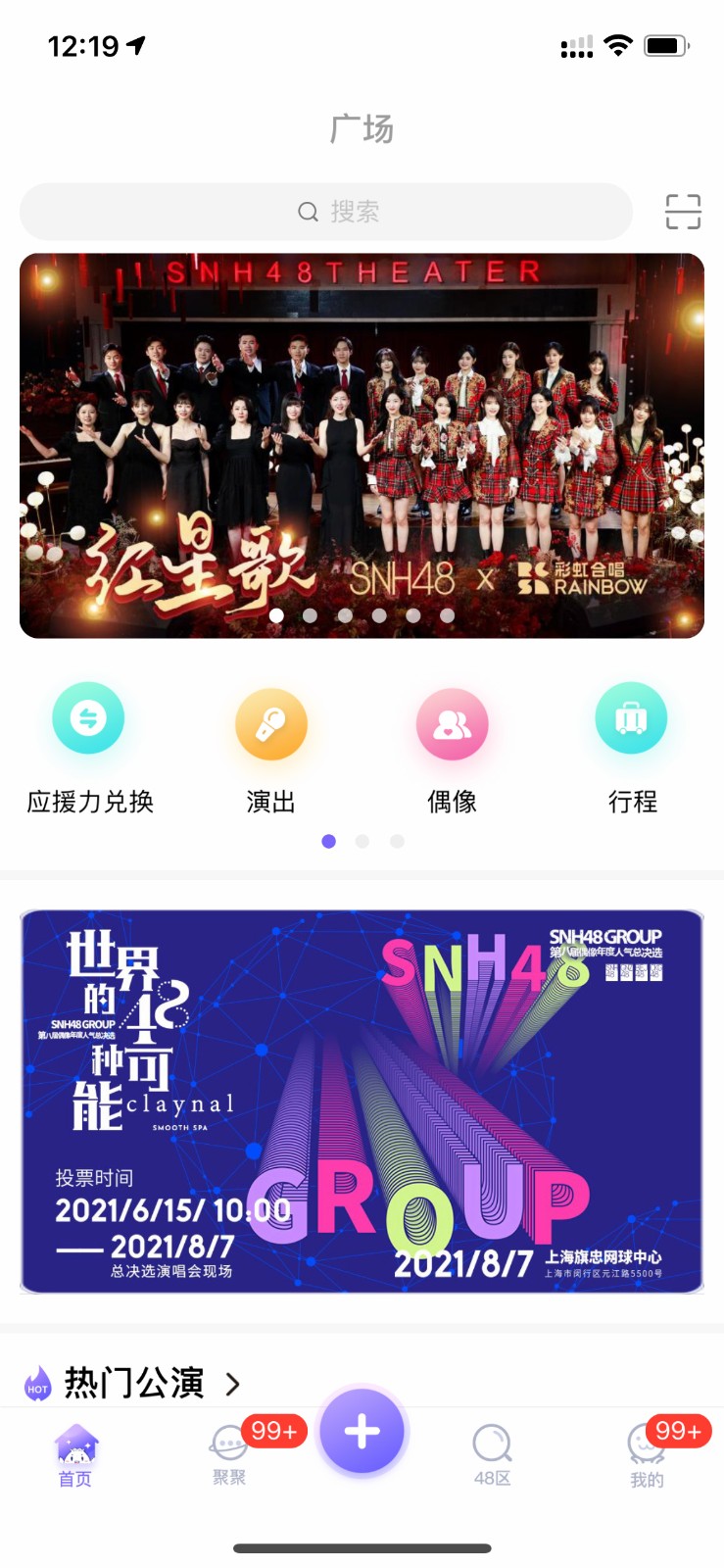Open the QR code scanner icon
Screen dimensions: 724x1568
pyautogui.click(x=682, y=211)
